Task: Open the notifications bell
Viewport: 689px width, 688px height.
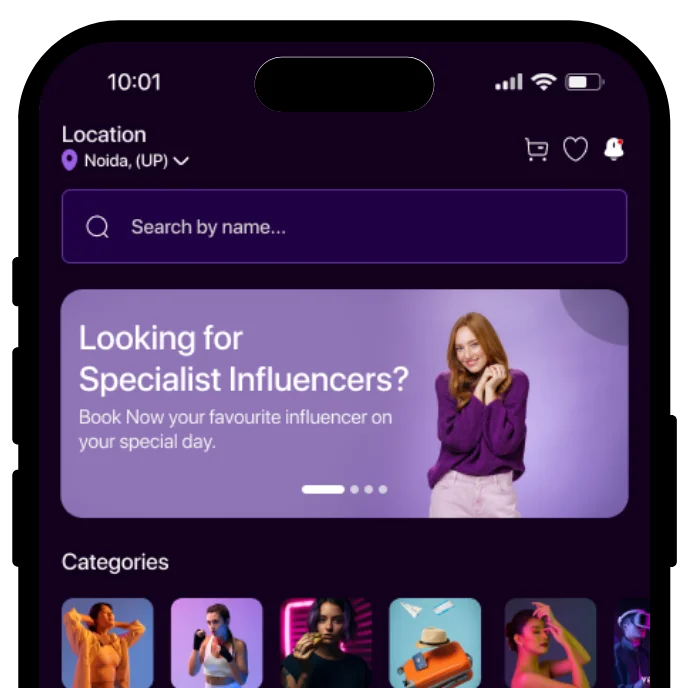Action: click(614, 150)
